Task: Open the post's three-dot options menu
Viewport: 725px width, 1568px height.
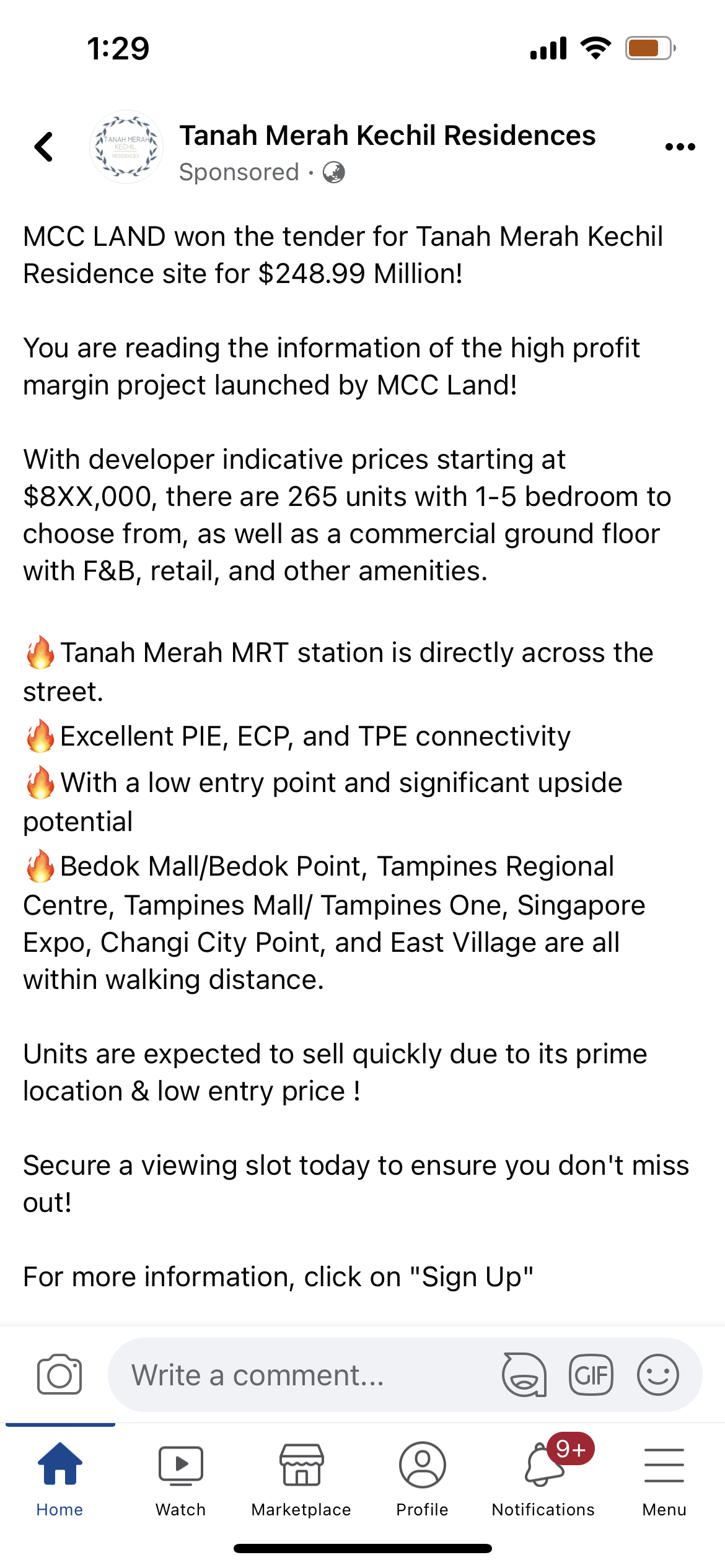Action: pos(680,147)
